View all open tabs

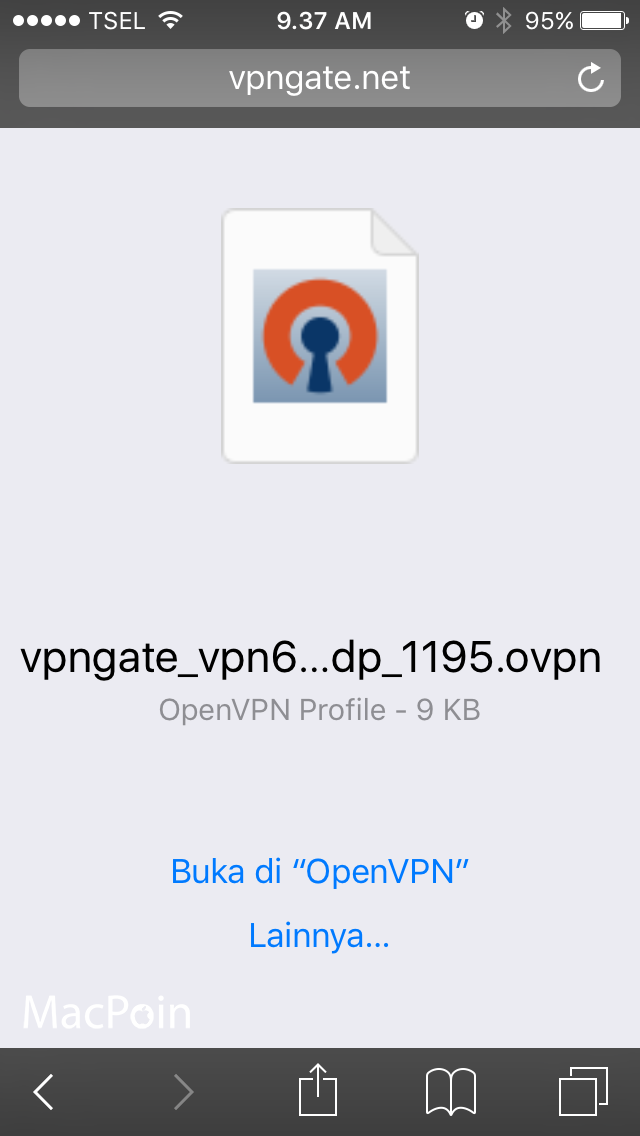pyautogui.click(x=583, y=1092)
